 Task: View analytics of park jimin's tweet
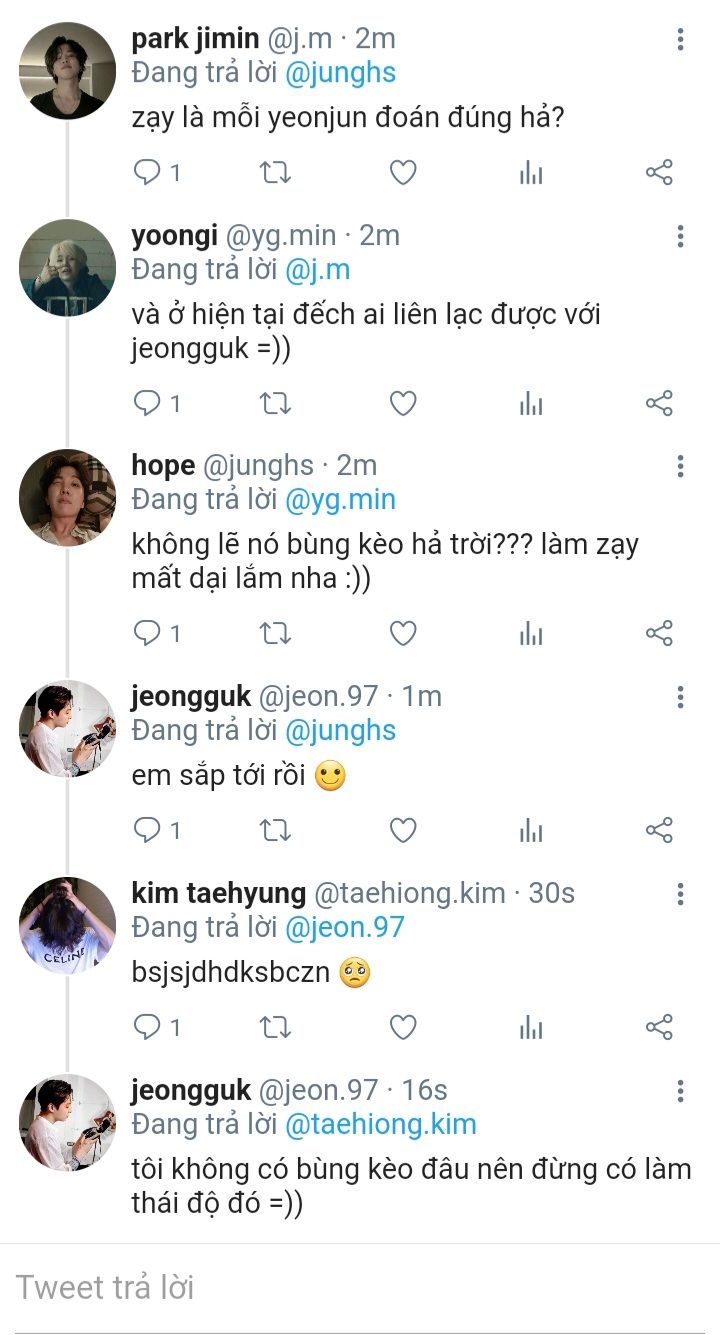pos(531,173)
